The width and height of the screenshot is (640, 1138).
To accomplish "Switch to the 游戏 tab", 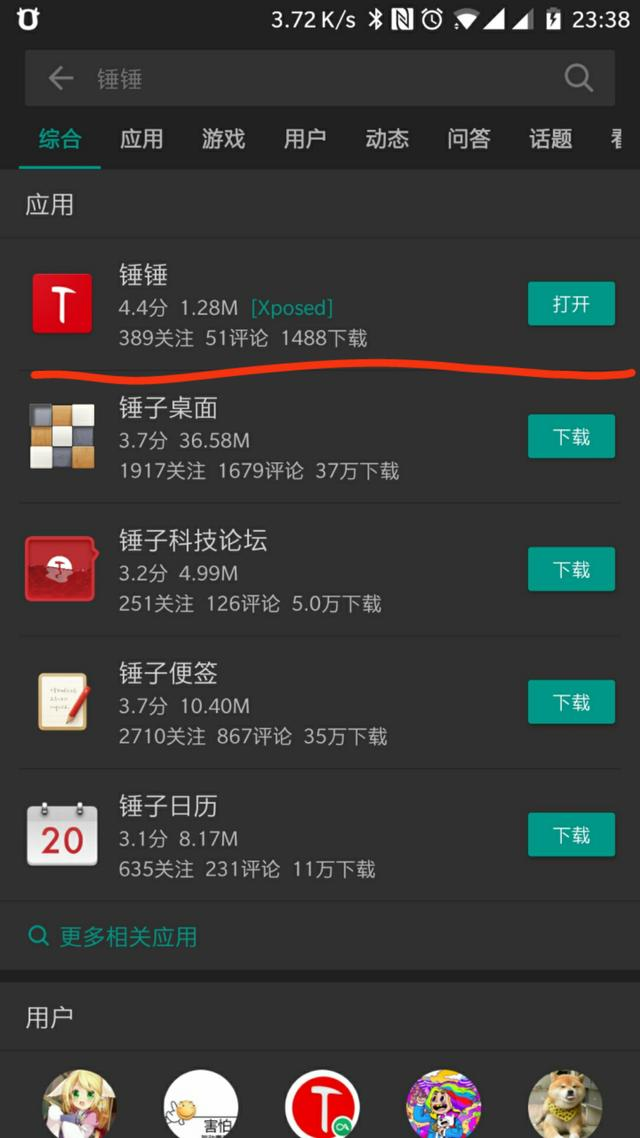I will [223, 139].
